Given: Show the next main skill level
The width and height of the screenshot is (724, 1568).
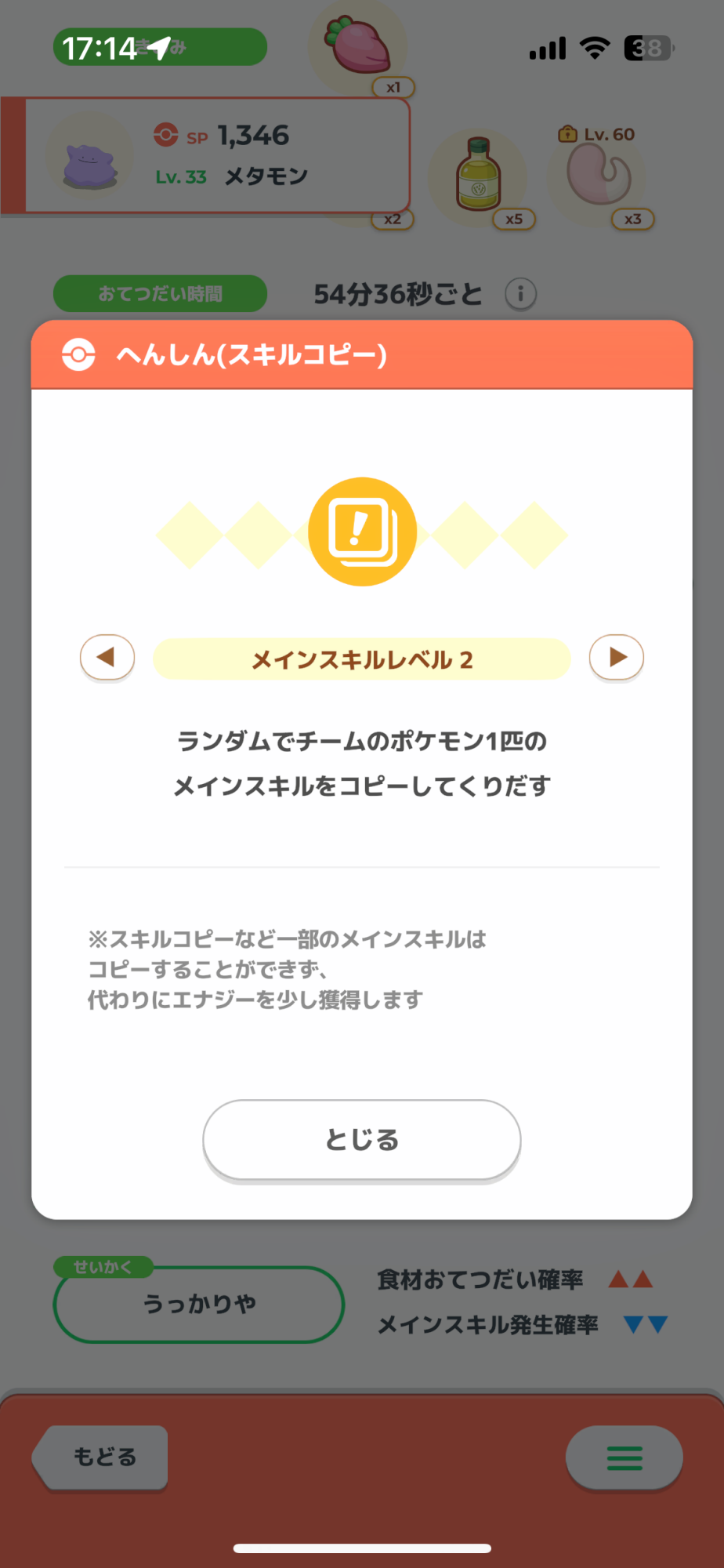Looking at the screenshot, I should (617, 658).
